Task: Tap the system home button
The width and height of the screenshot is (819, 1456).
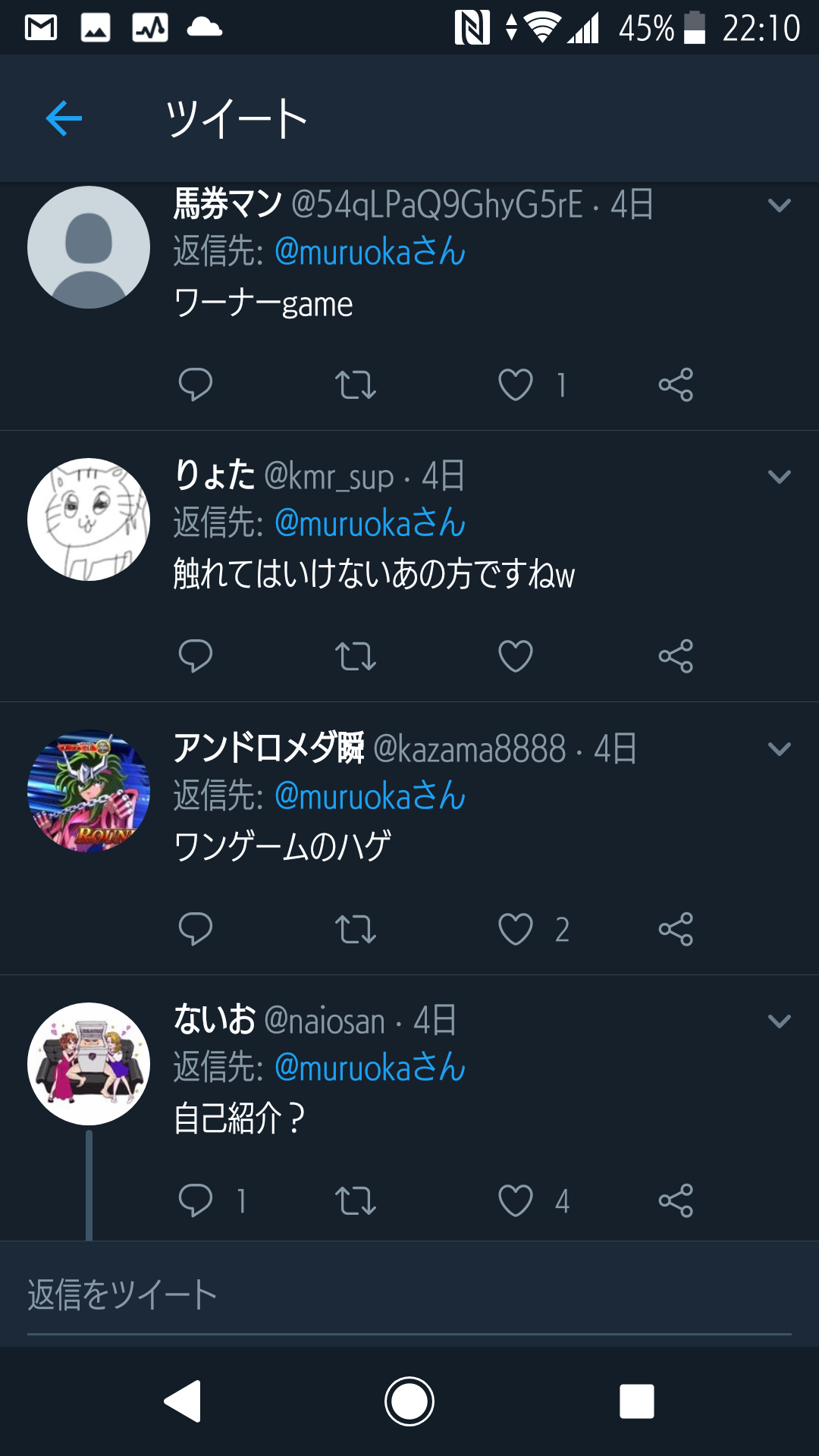Action: 409,1401
